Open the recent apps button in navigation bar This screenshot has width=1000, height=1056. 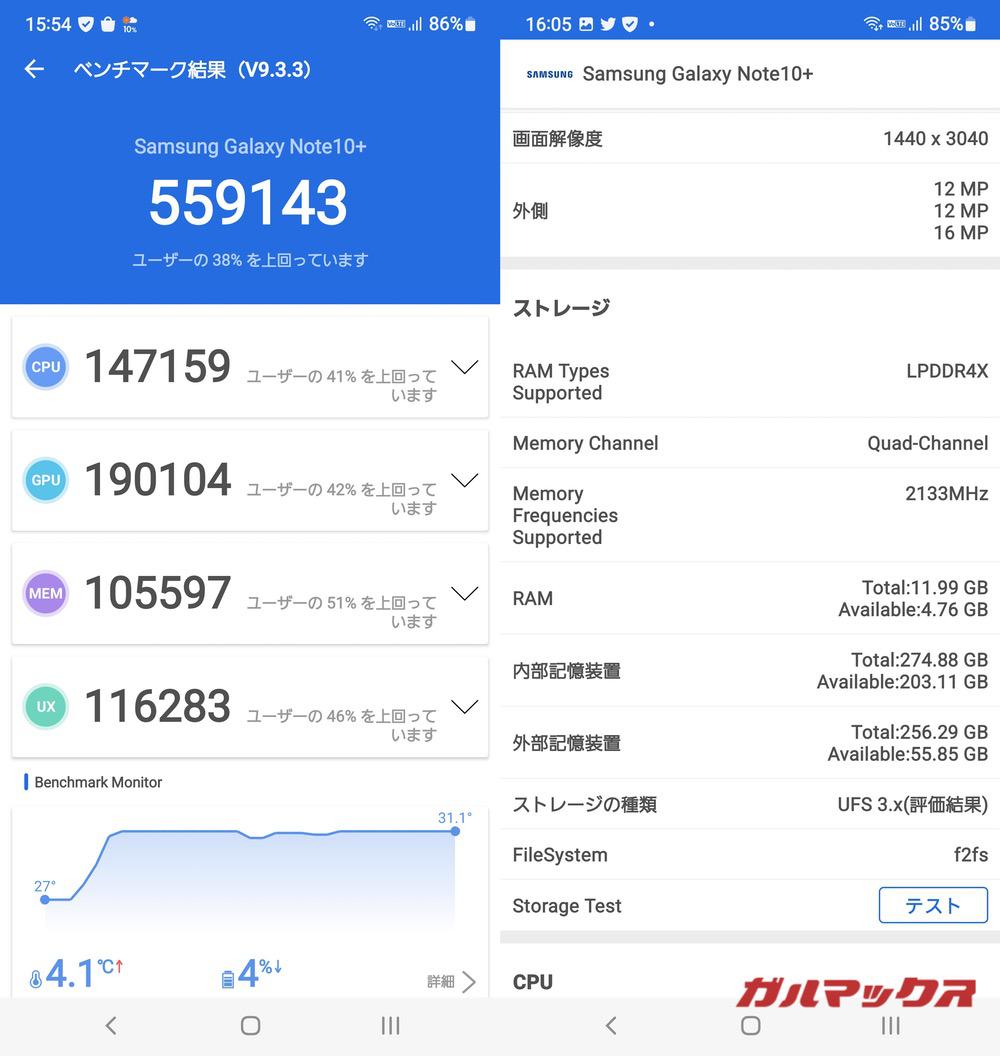[x=389, y=1025]
